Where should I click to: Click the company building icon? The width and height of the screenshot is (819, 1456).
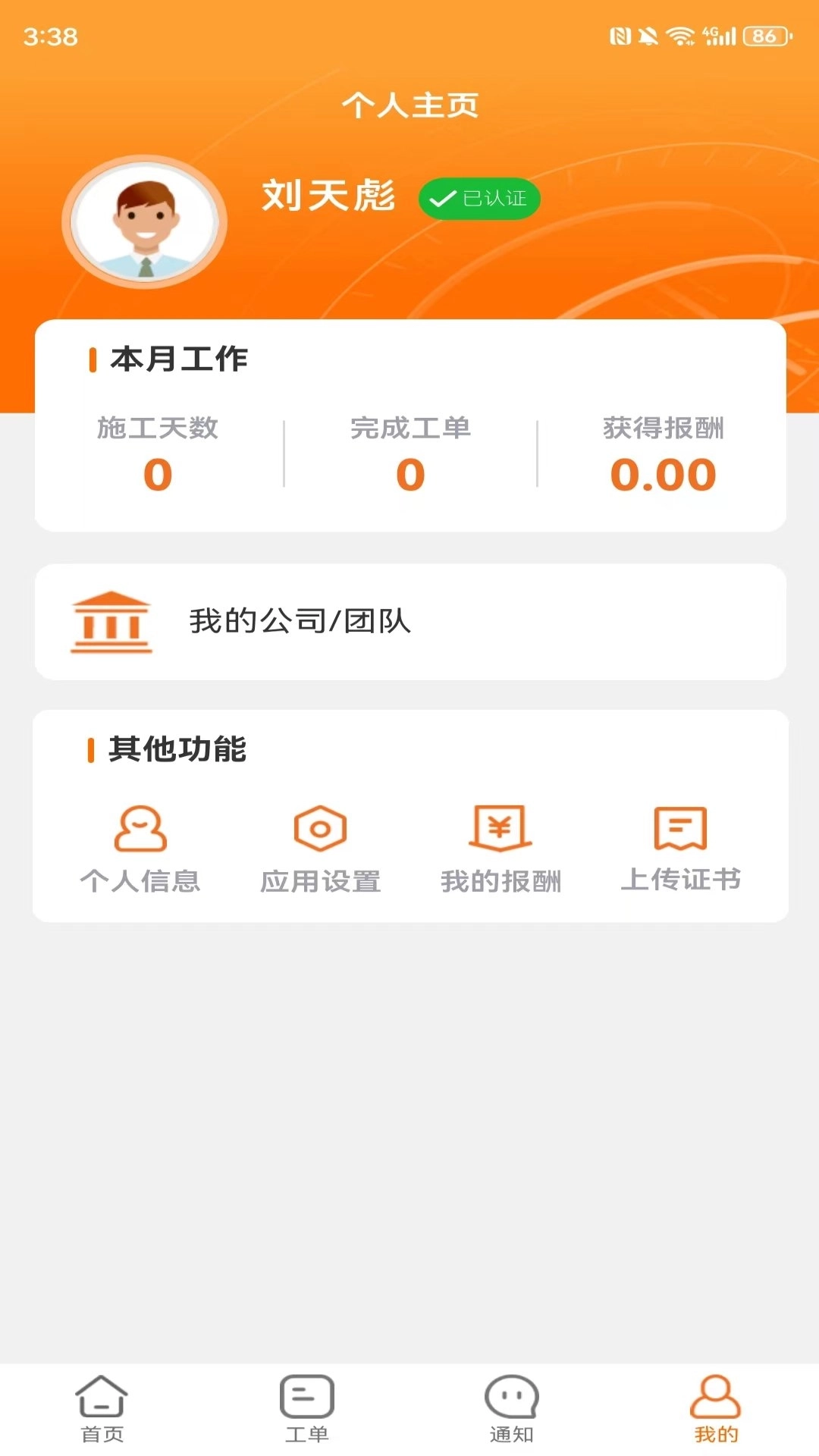(x=112, y=622)
